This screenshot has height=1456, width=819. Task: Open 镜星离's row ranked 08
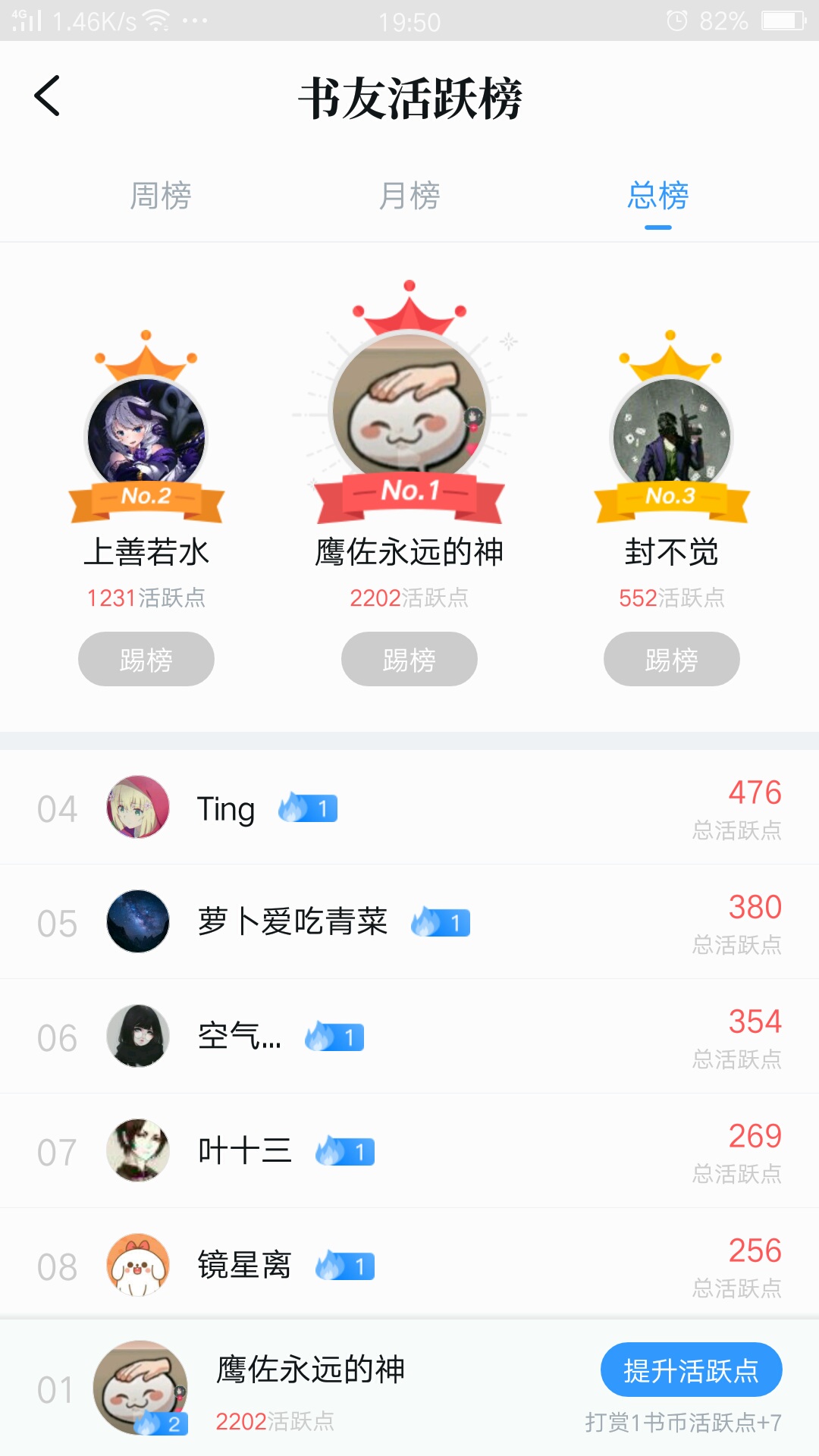tap(409, 1265)
